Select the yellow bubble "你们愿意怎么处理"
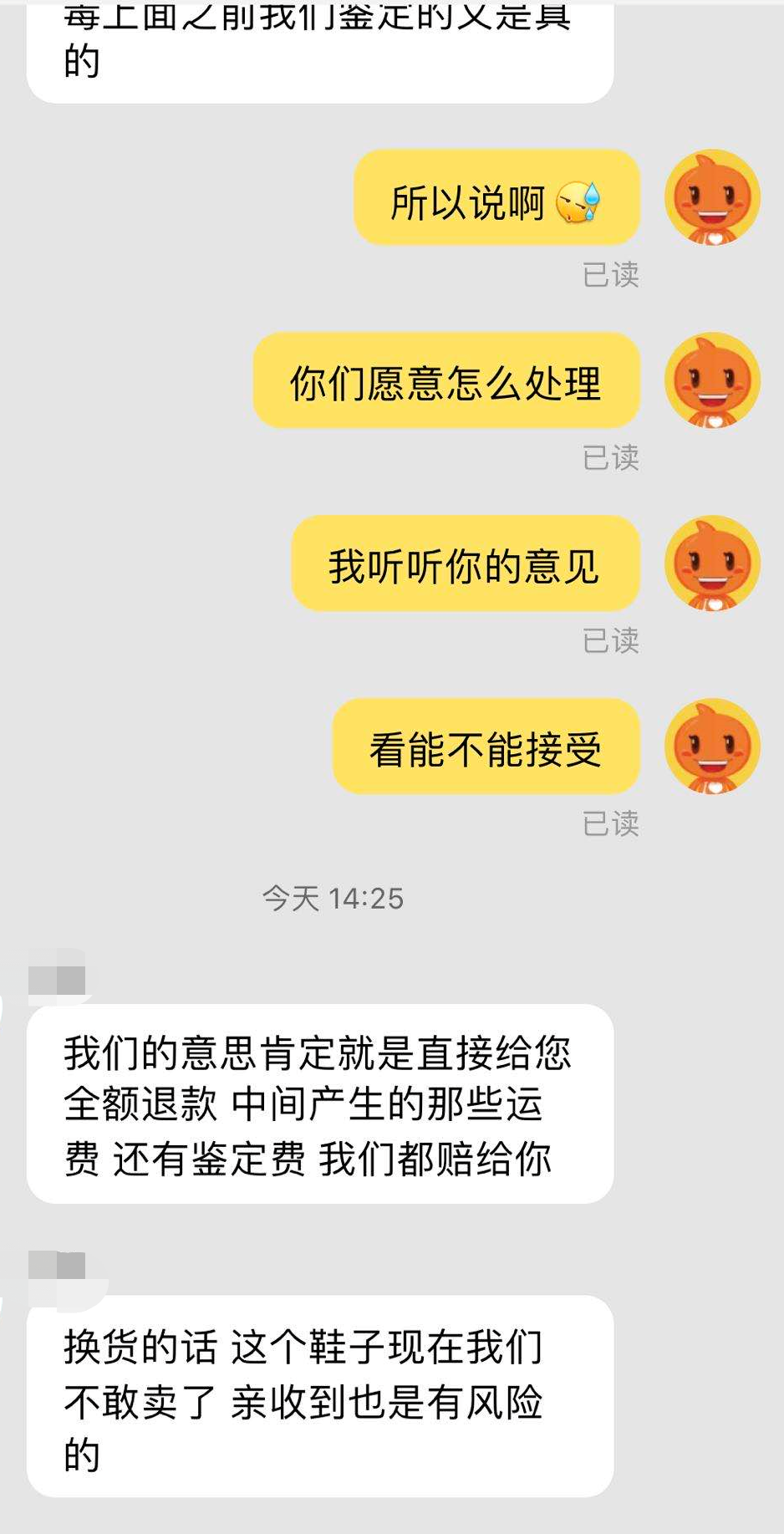784x1534 pixels. 447,380
